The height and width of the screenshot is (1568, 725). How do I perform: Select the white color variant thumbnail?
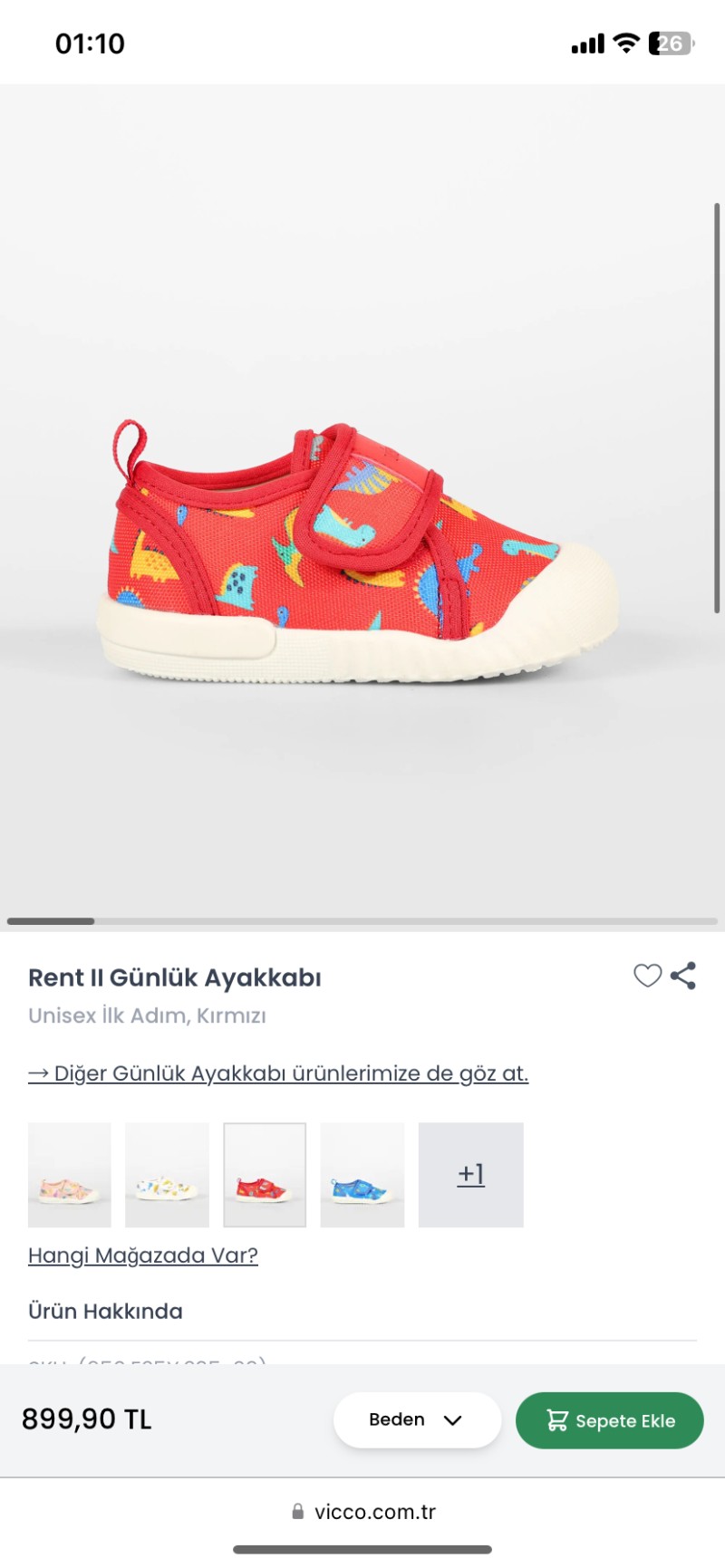(167, 1175)
